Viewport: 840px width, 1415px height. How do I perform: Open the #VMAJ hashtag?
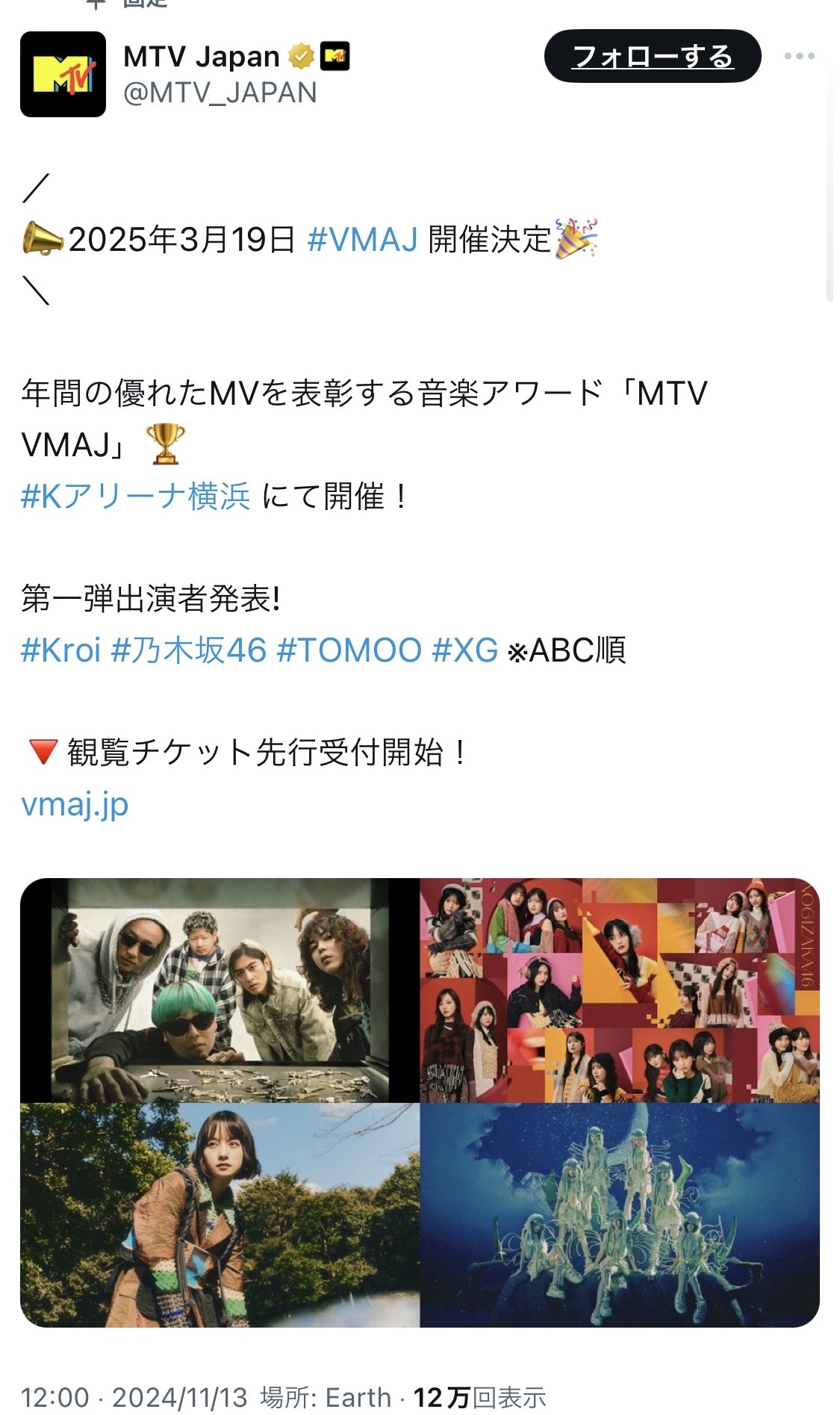coord(362,240)
